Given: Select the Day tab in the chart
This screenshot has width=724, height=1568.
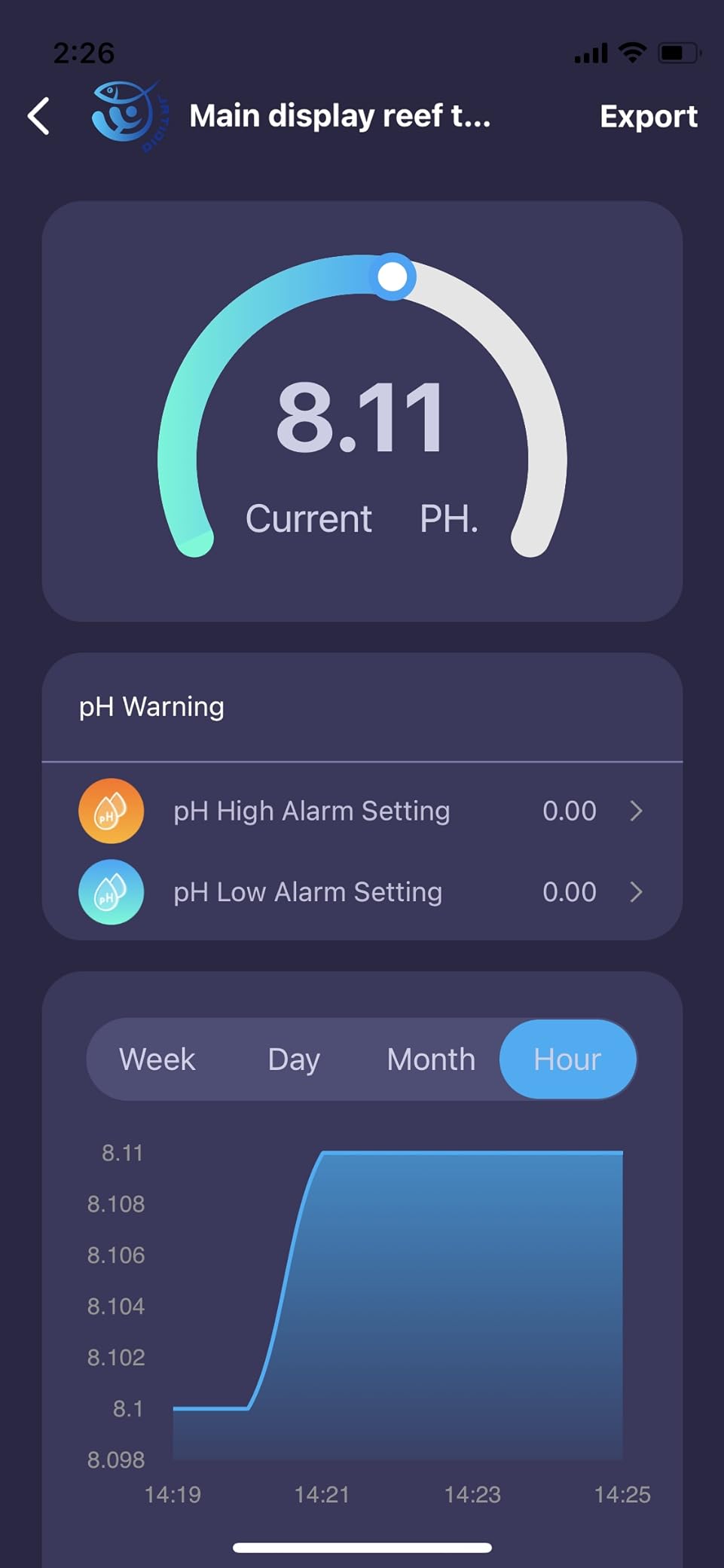Looking at the screenshot, I should pyautogui.click(x=293, y=1059).
